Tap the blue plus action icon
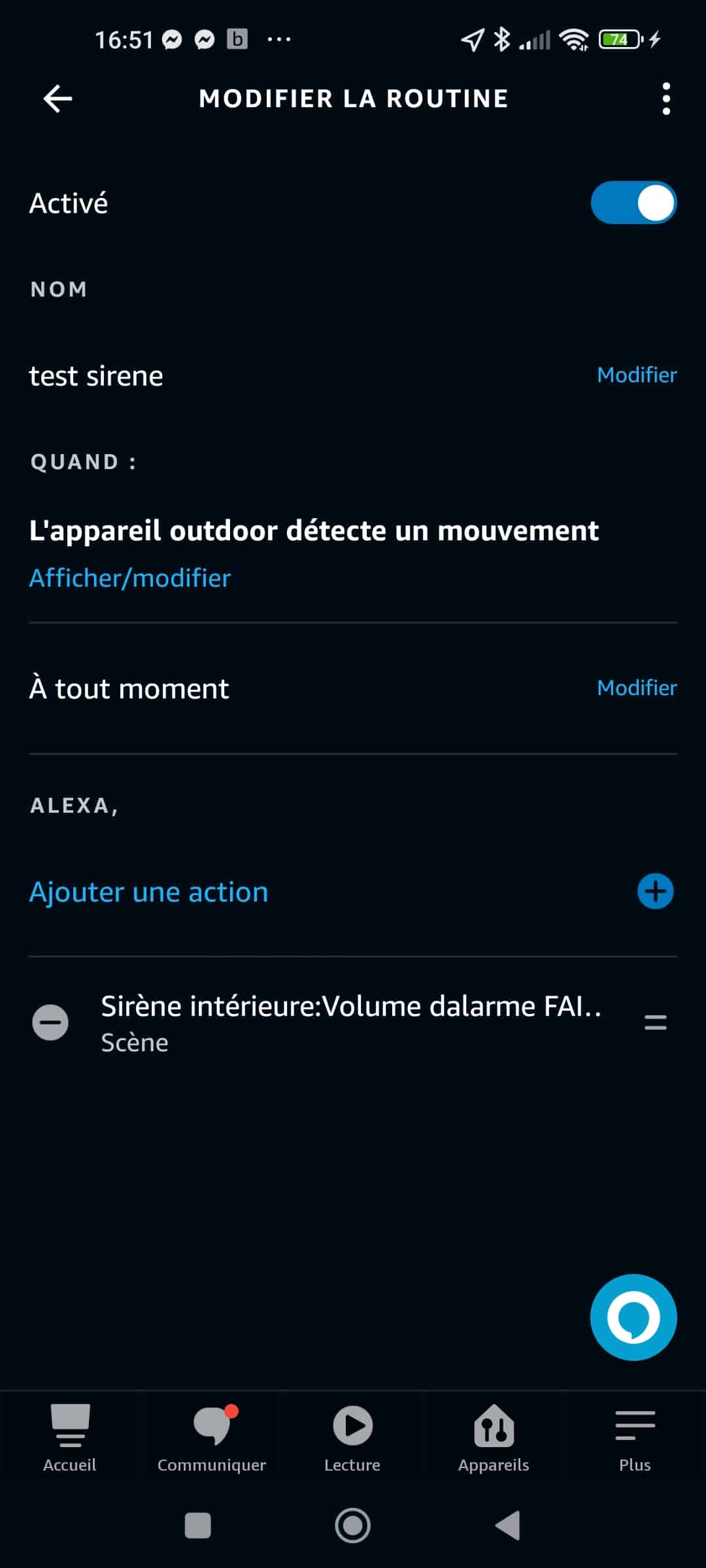 pos(655,891)
